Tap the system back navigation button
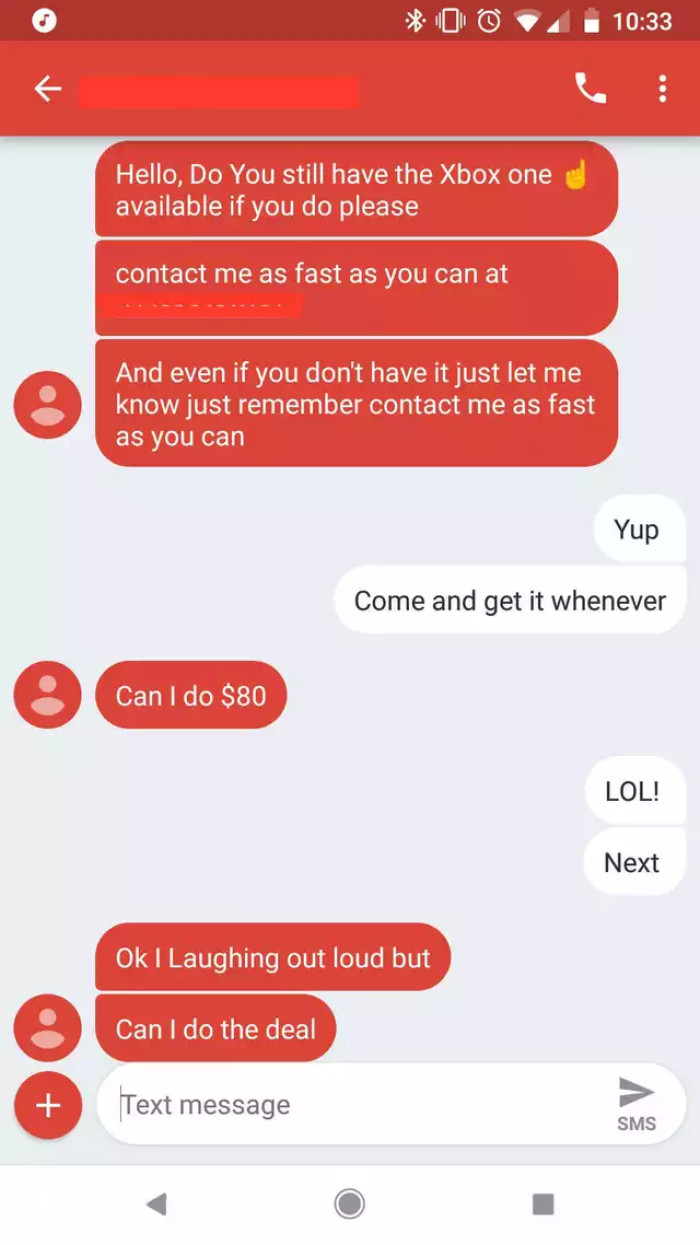Image resolution: width=700 pixels, height=1245 pixels. pos(156,1204)
